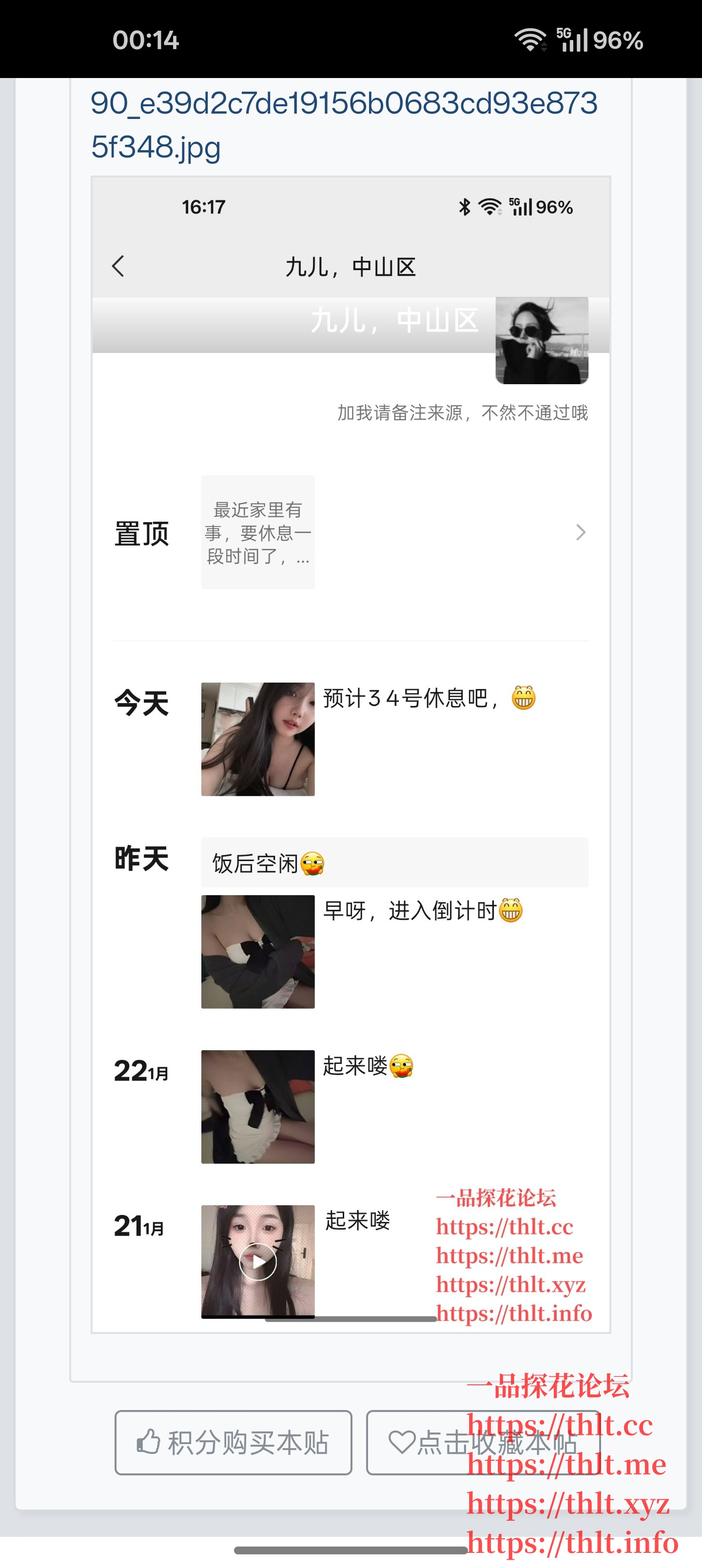The image size is (702, 1568).
Task: Tap the Bluetooth icon in the inner screenshot
Action: point(465,207)
